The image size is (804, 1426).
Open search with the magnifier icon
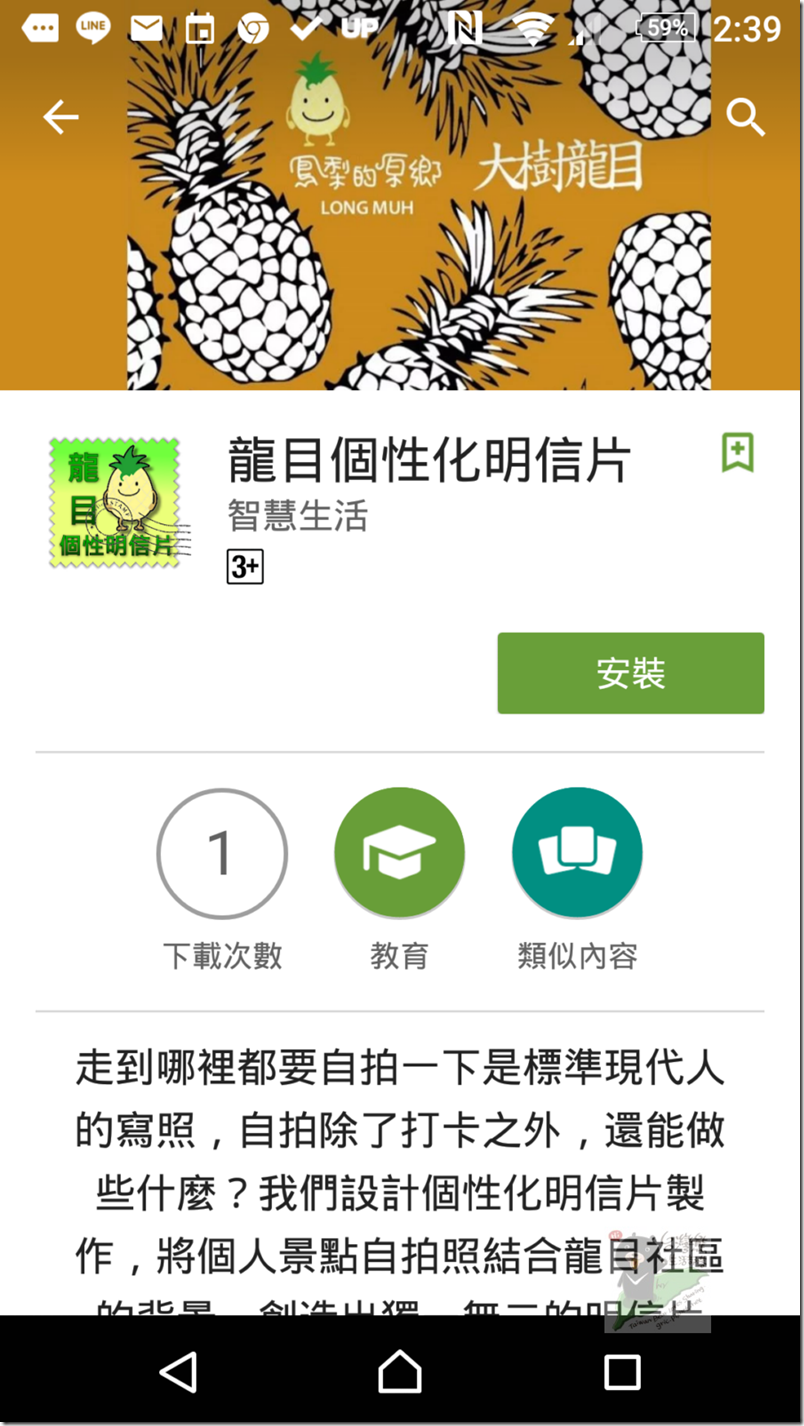[x=745, y=118]
